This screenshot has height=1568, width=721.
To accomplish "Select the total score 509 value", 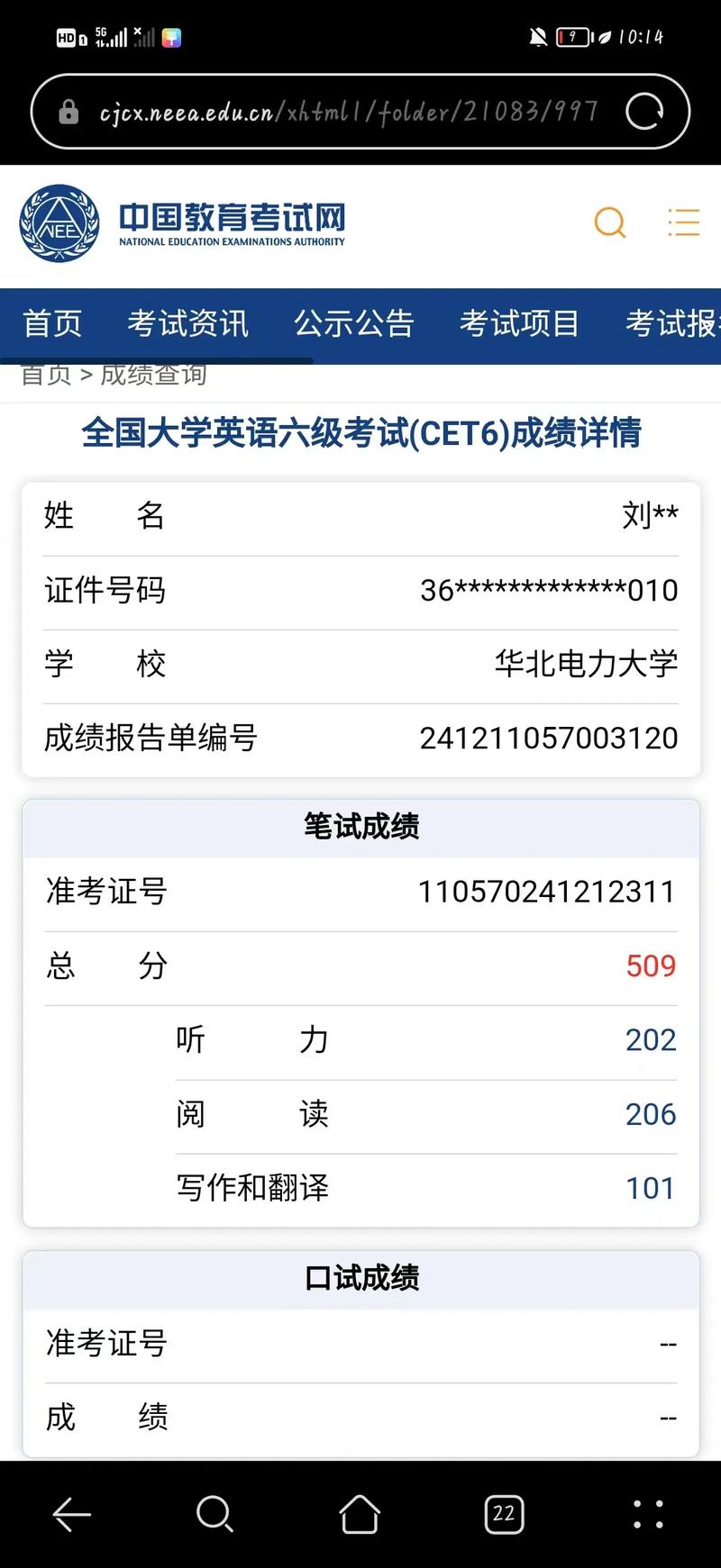I will click(x=651, y=965).
